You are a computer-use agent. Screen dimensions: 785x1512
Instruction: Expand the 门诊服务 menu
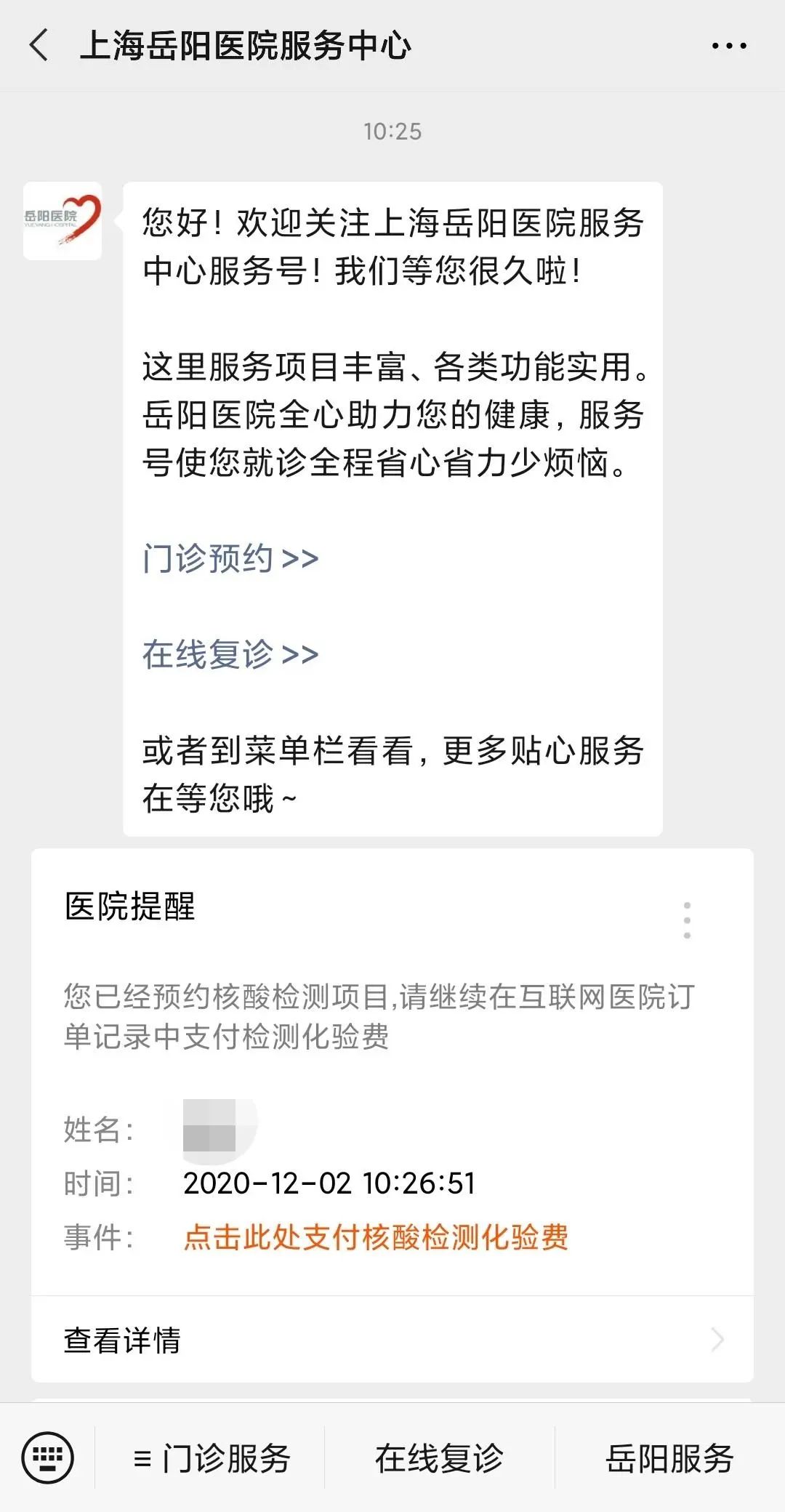(x=212, y=1458)
